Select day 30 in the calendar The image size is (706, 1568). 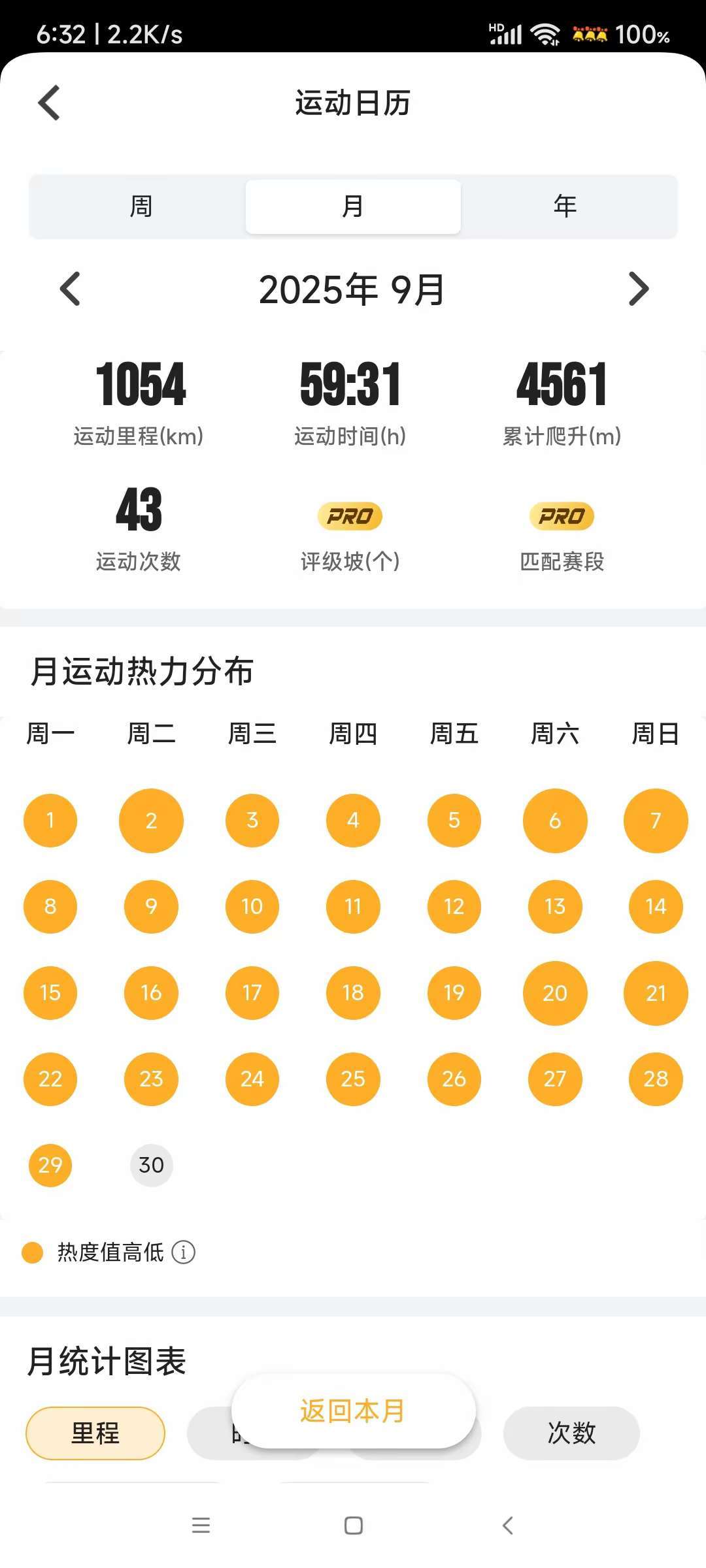[151, 1165]
